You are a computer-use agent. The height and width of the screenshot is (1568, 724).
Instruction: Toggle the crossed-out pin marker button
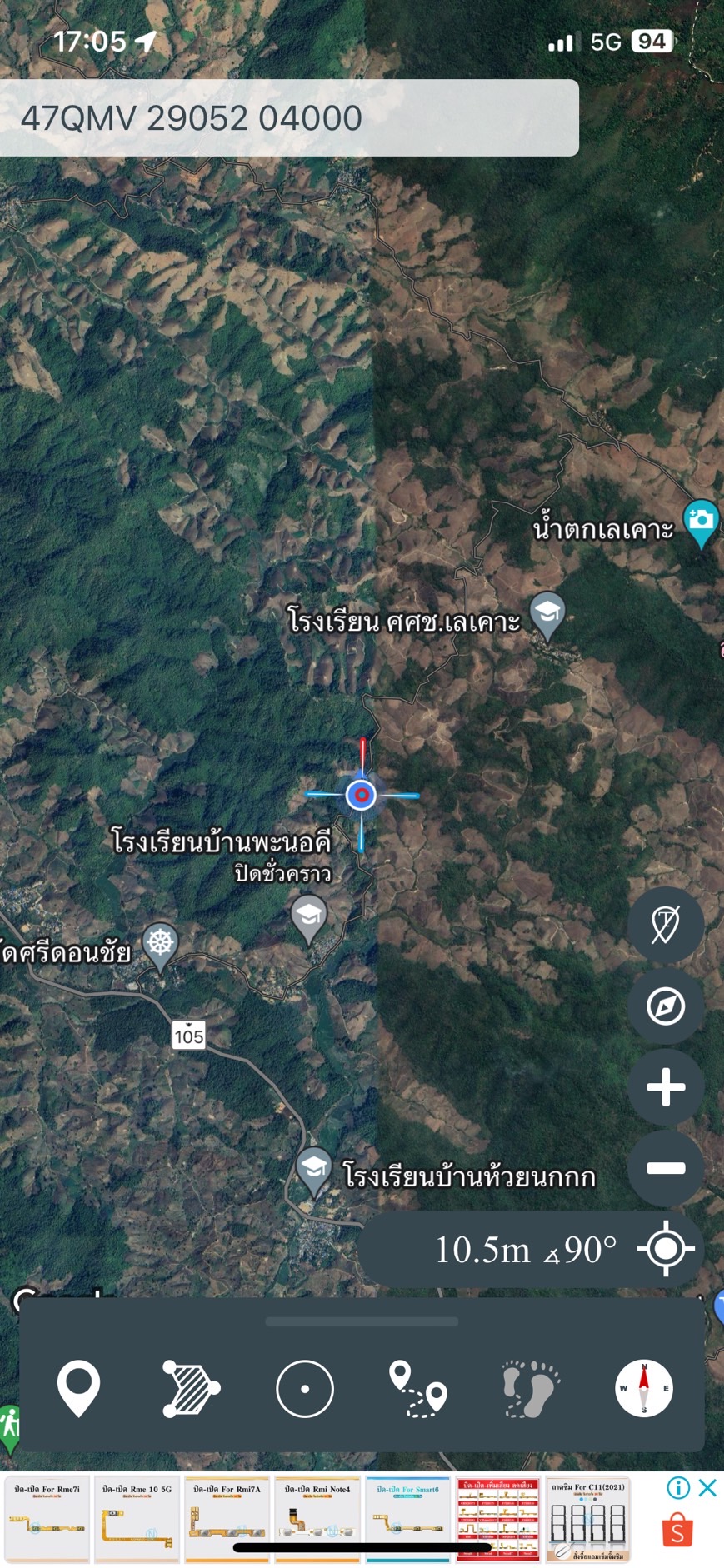[666, 925]
